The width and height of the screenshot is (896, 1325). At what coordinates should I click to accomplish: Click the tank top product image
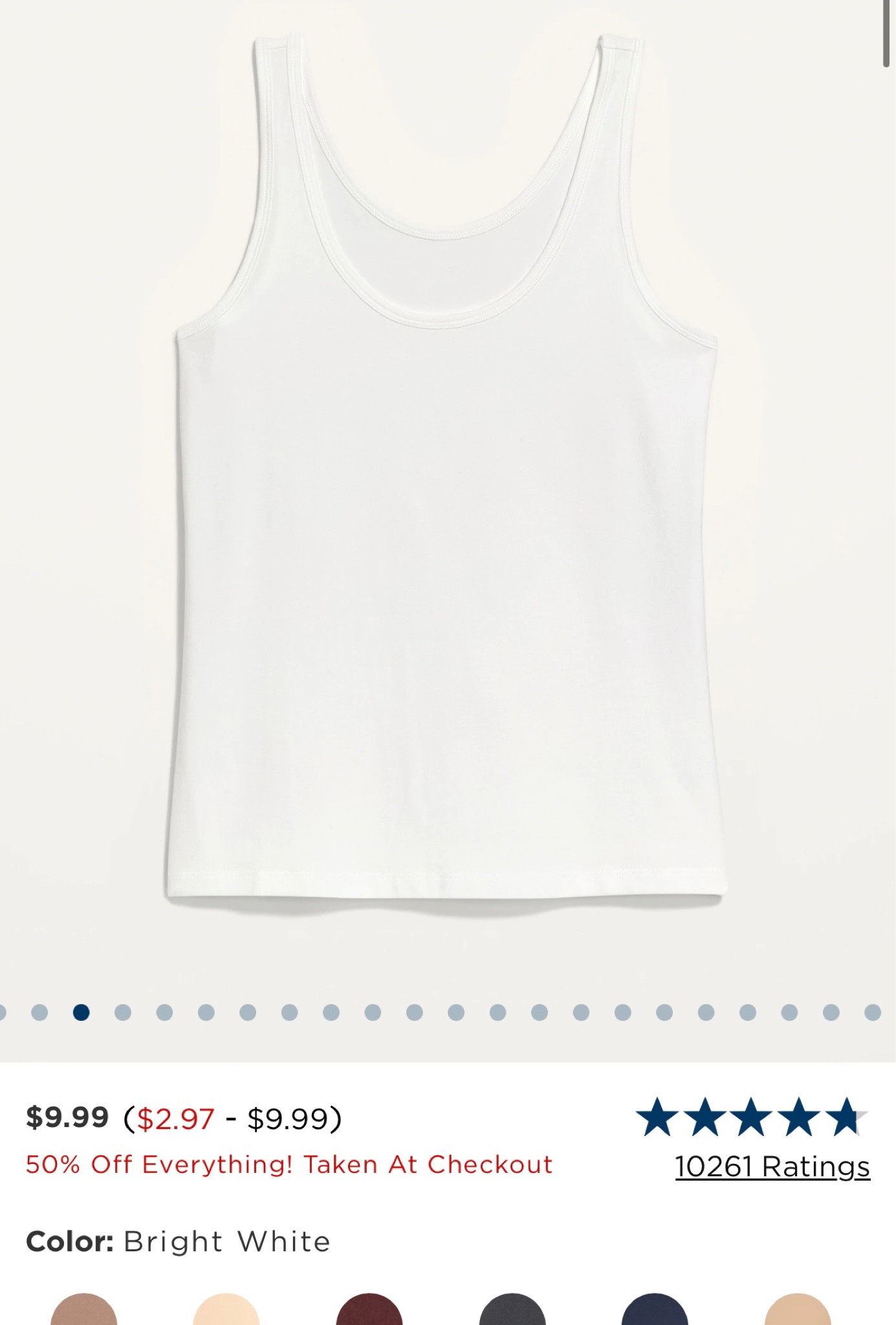446,485
